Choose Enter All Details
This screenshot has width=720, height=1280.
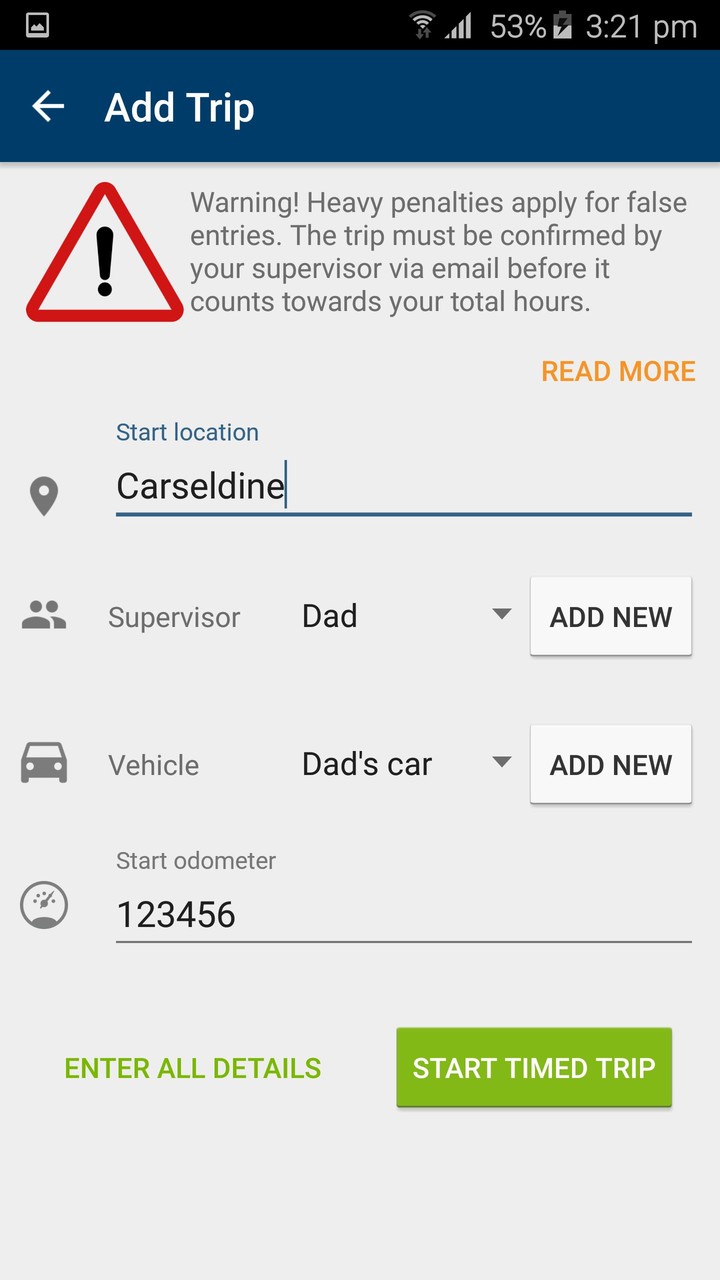tap(193, 1068)
